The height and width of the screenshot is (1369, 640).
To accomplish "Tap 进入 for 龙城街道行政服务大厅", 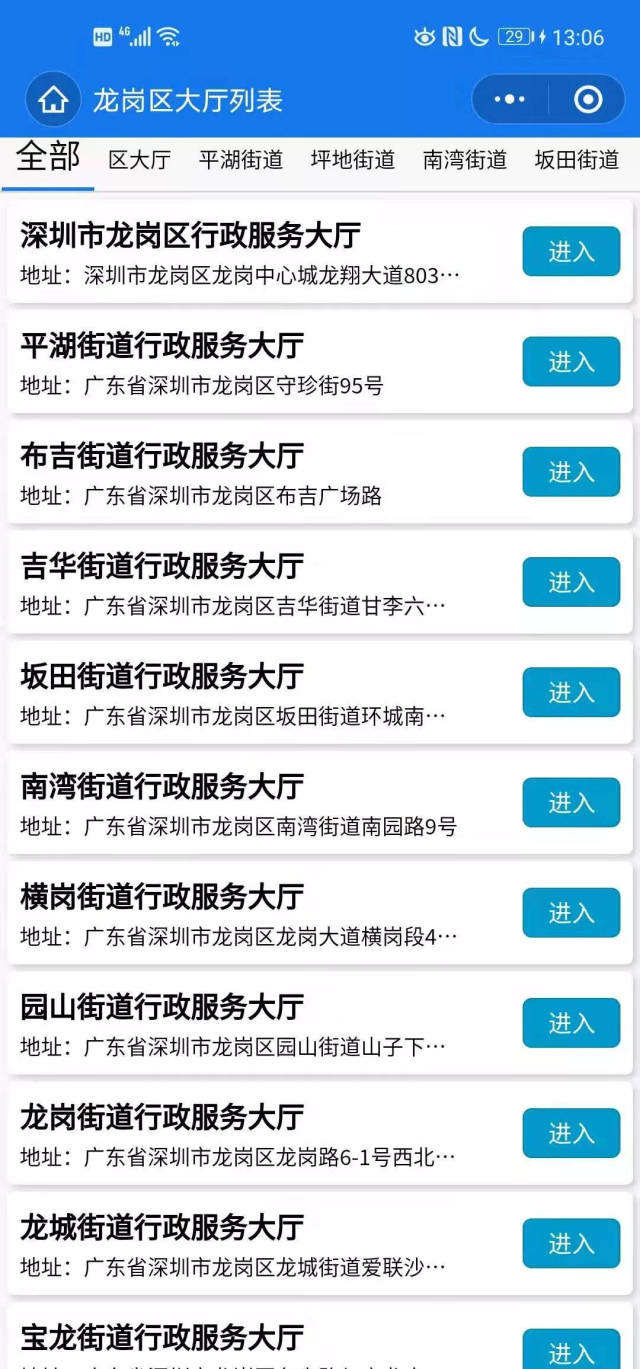I will coord(571,1243).
